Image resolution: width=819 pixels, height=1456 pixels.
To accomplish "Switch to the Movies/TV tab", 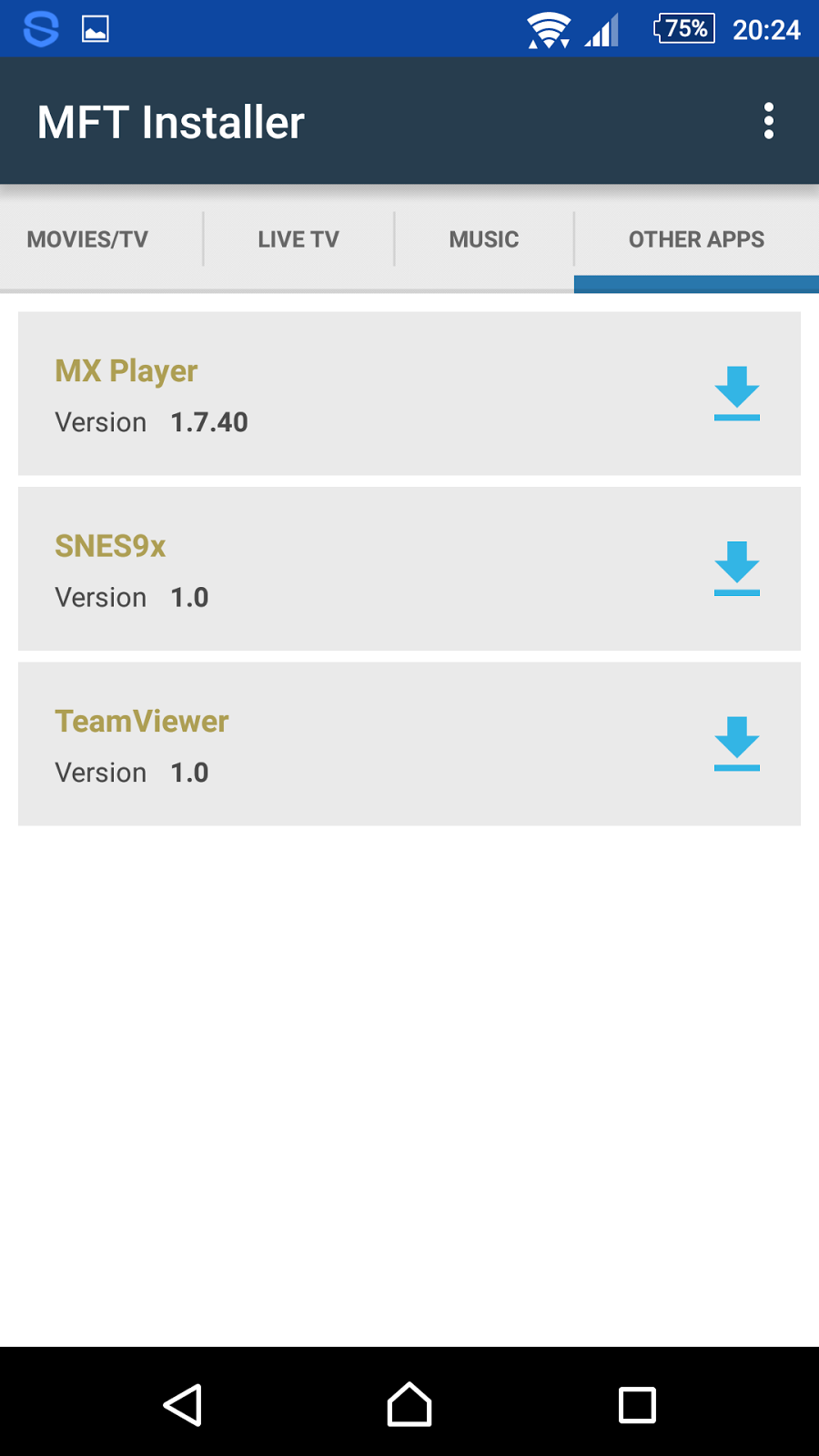I will tap(87, 239).
